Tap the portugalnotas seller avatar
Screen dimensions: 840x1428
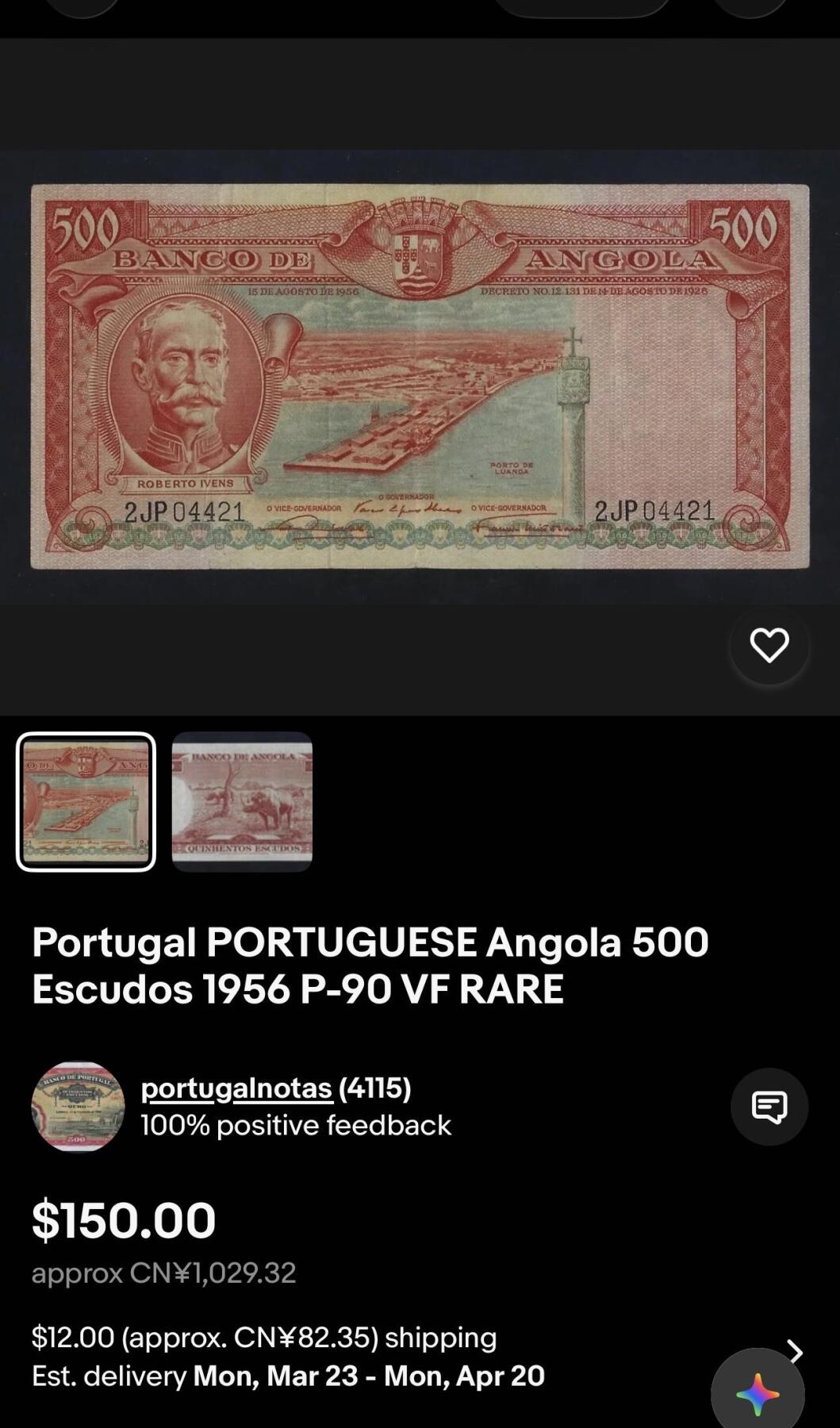78,1107
